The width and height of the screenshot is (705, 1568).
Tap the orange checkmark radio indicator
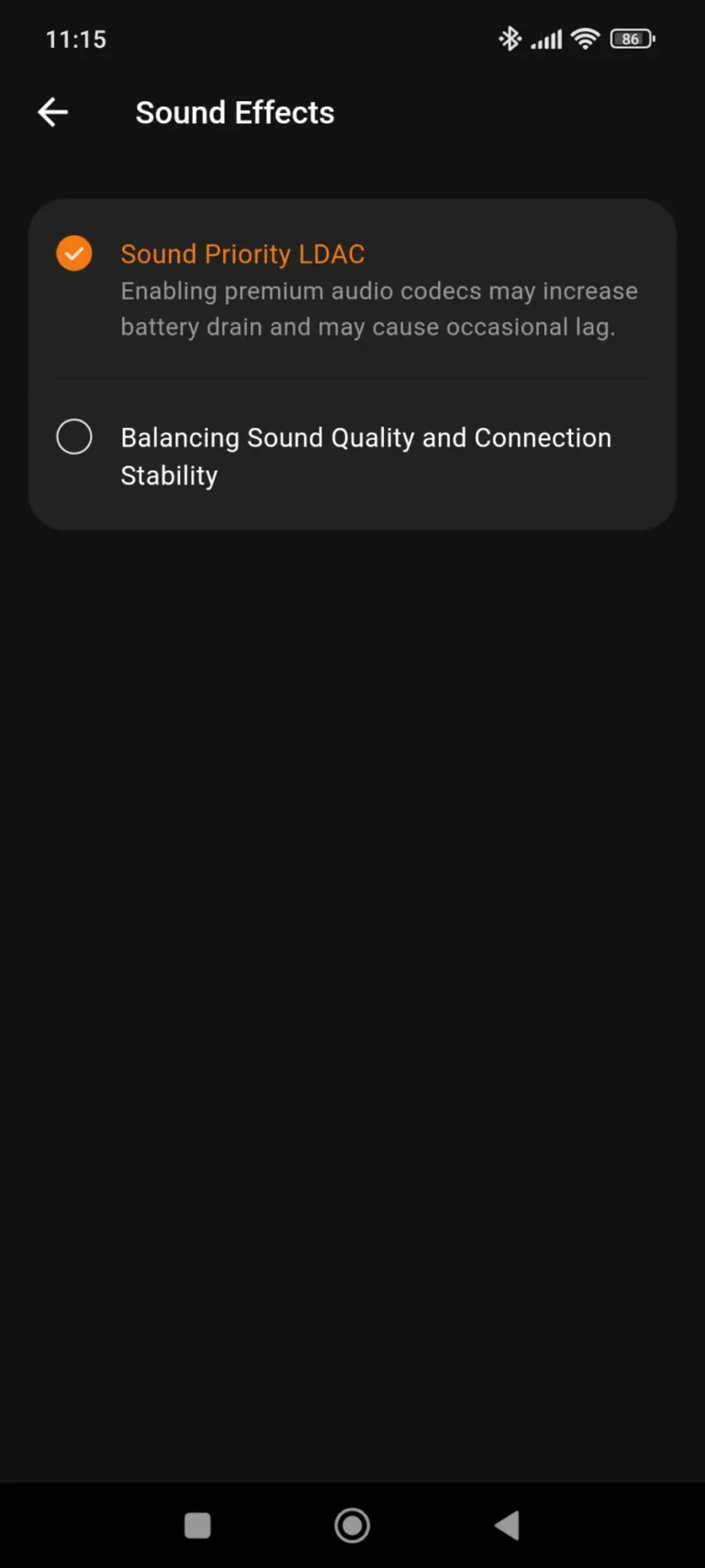(x=73, y=254)
